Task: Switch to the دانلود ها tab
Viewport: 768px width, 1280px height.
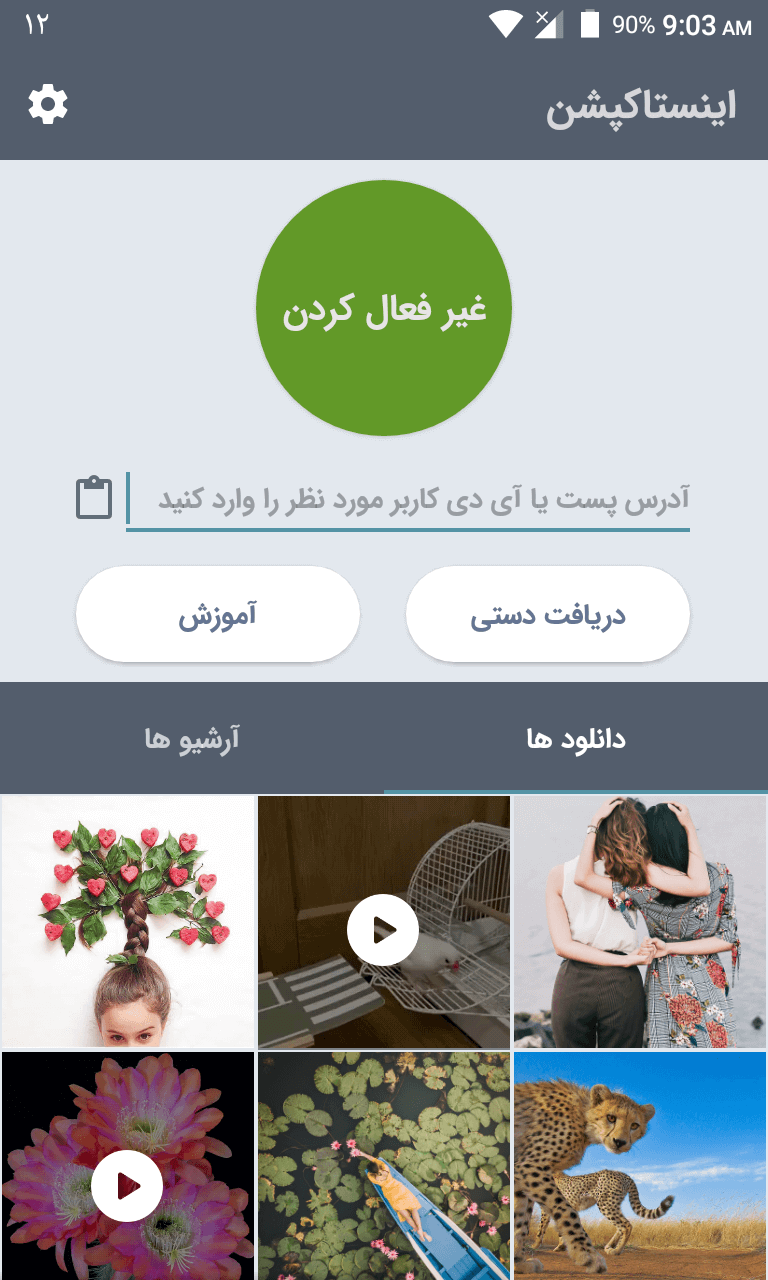Action: point(575,740)
